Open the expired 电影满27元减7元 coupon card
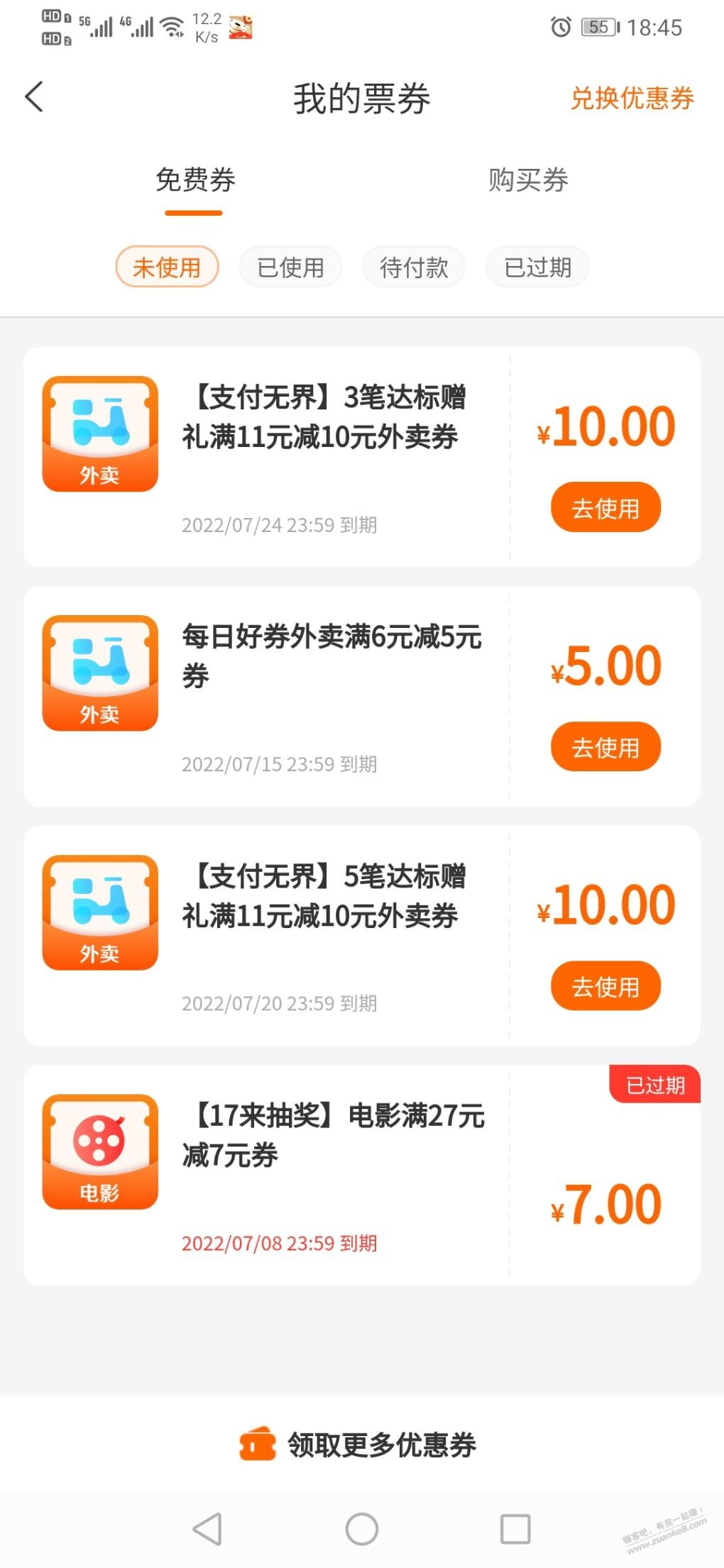This screenshot has height=1568, width=724. point(362,1175)
